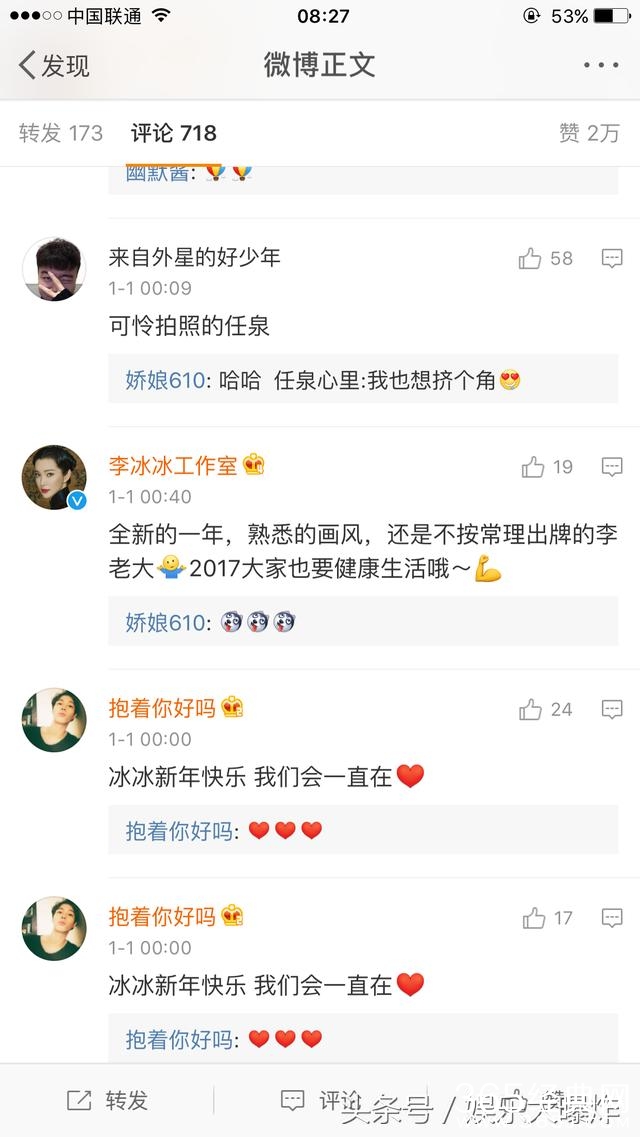Switch to the 转发 173 tab
640x1137 pixels.
[x=60, y=133]
